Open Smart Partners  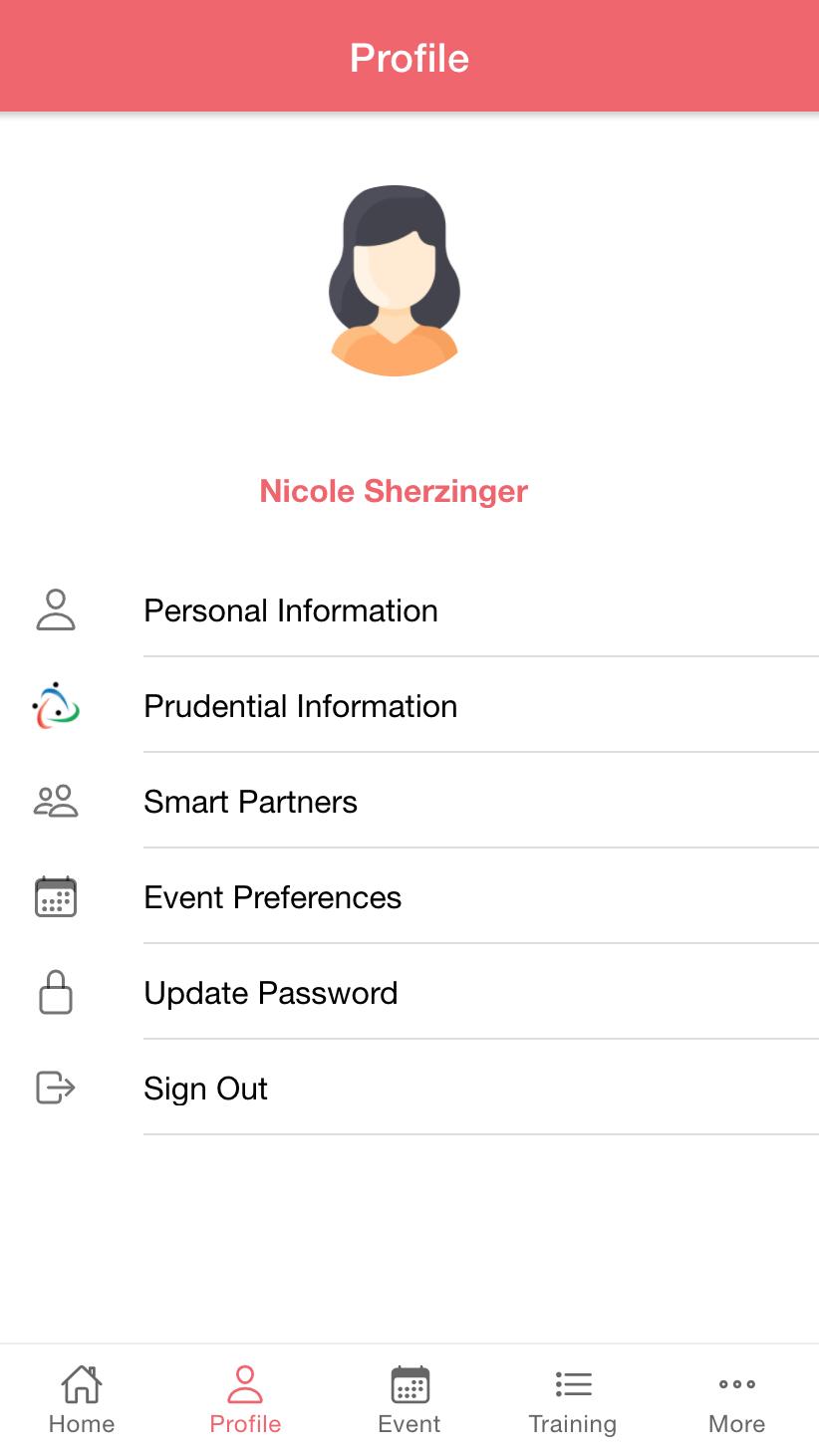click(x=250, y=802)
